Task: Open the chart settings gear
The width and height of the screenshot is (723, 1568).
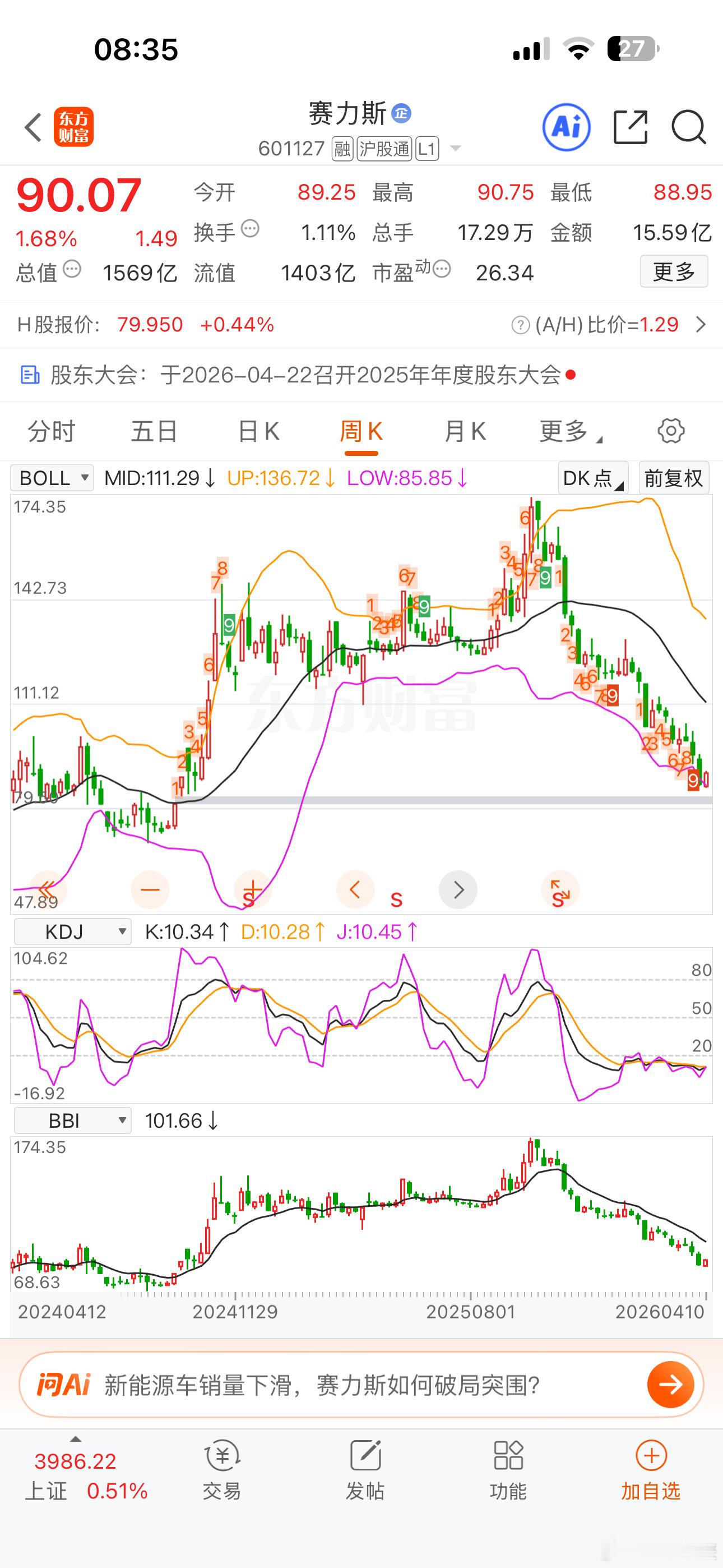Action: [x=671, y=430]
